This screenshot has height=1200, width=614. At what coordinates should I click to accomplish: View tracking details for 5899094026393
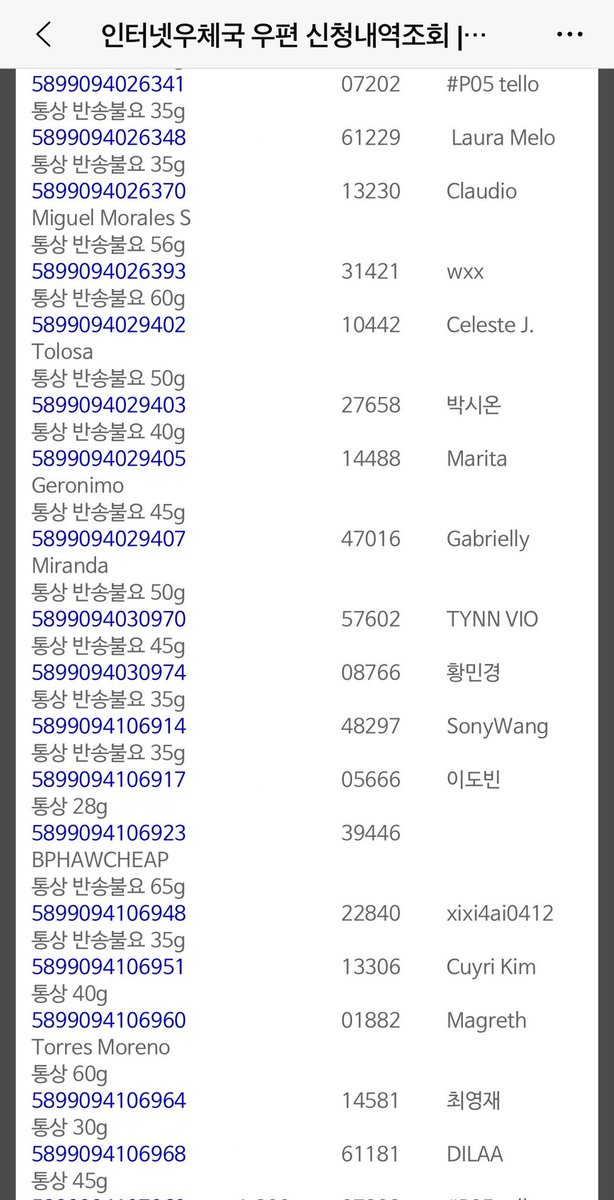tap(109, 271)
